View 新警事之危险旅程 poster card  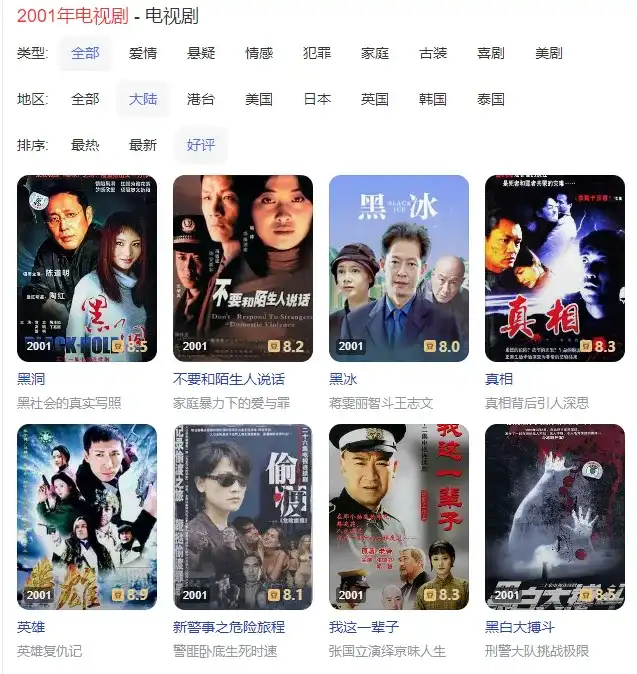pos(243,516)
